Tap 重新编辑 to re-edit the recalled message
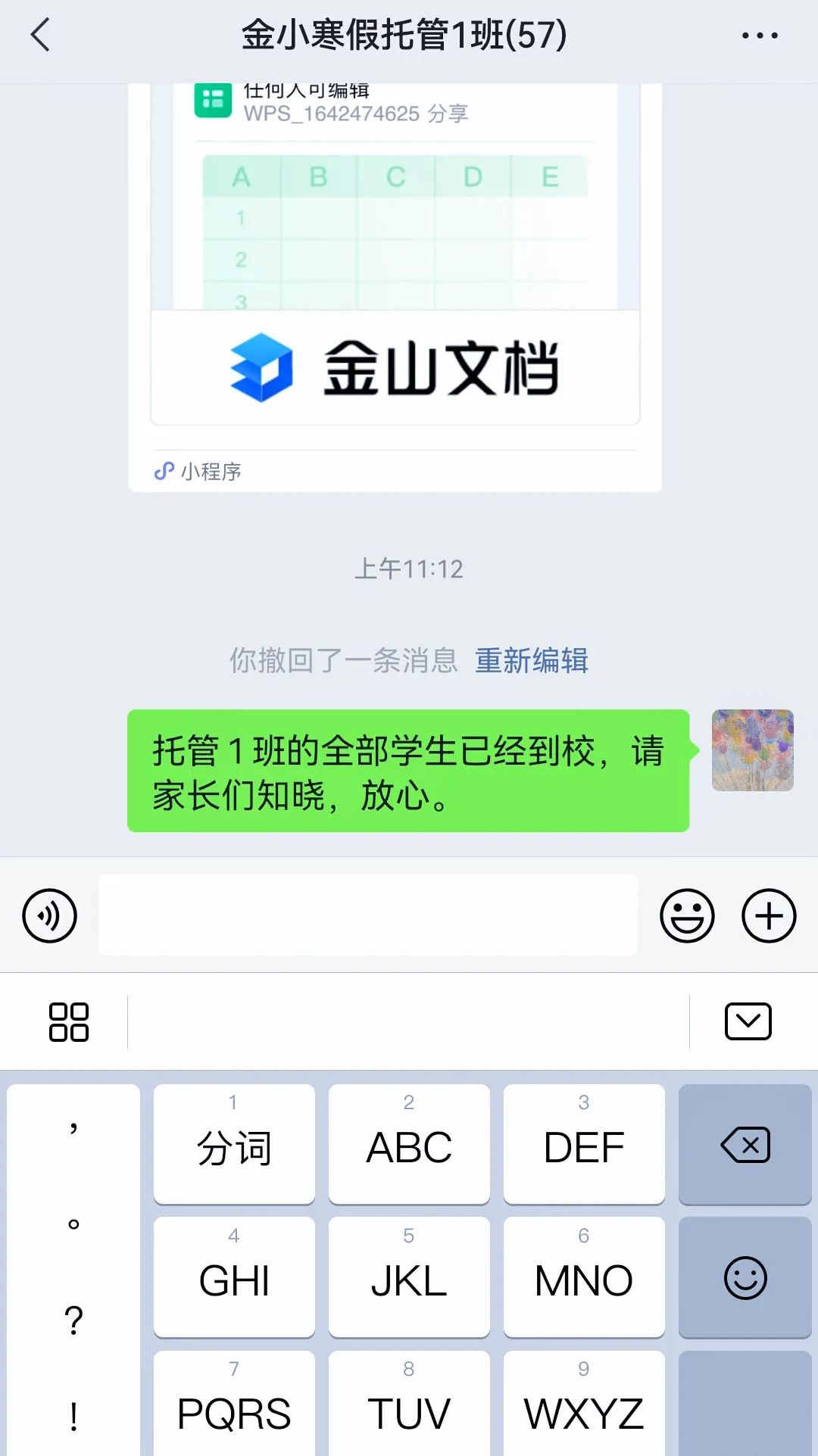This screenshot has height=1456, width=818. [x=532, y=661]
